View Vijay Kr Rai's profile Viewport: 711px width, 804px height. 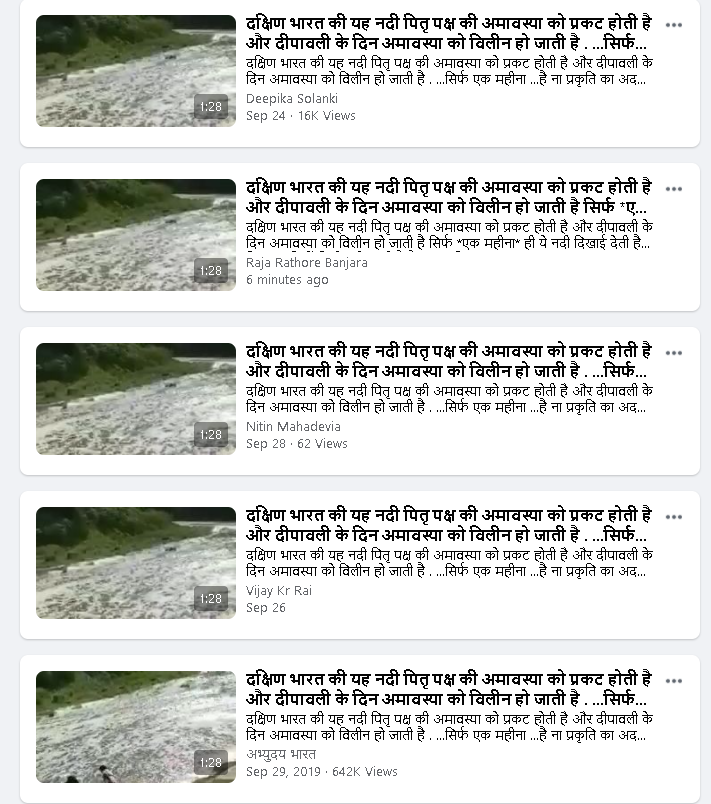(x=279, y=590)
